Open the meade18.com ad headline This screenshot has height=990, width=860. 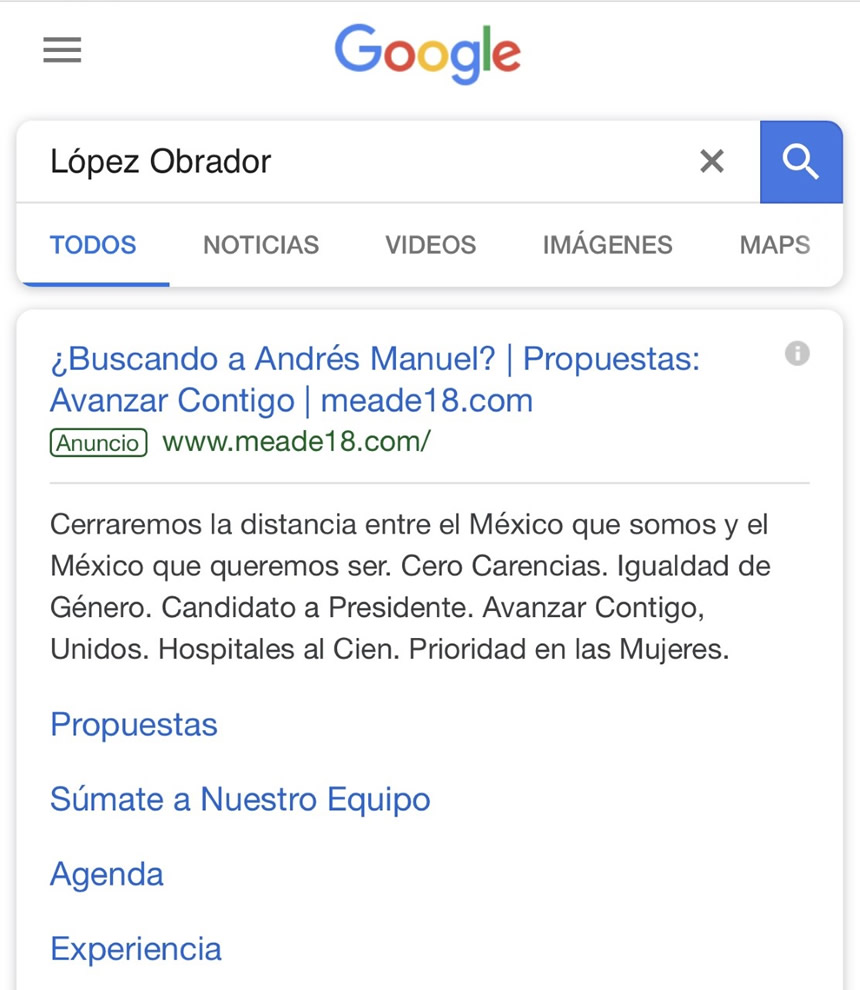374,380
